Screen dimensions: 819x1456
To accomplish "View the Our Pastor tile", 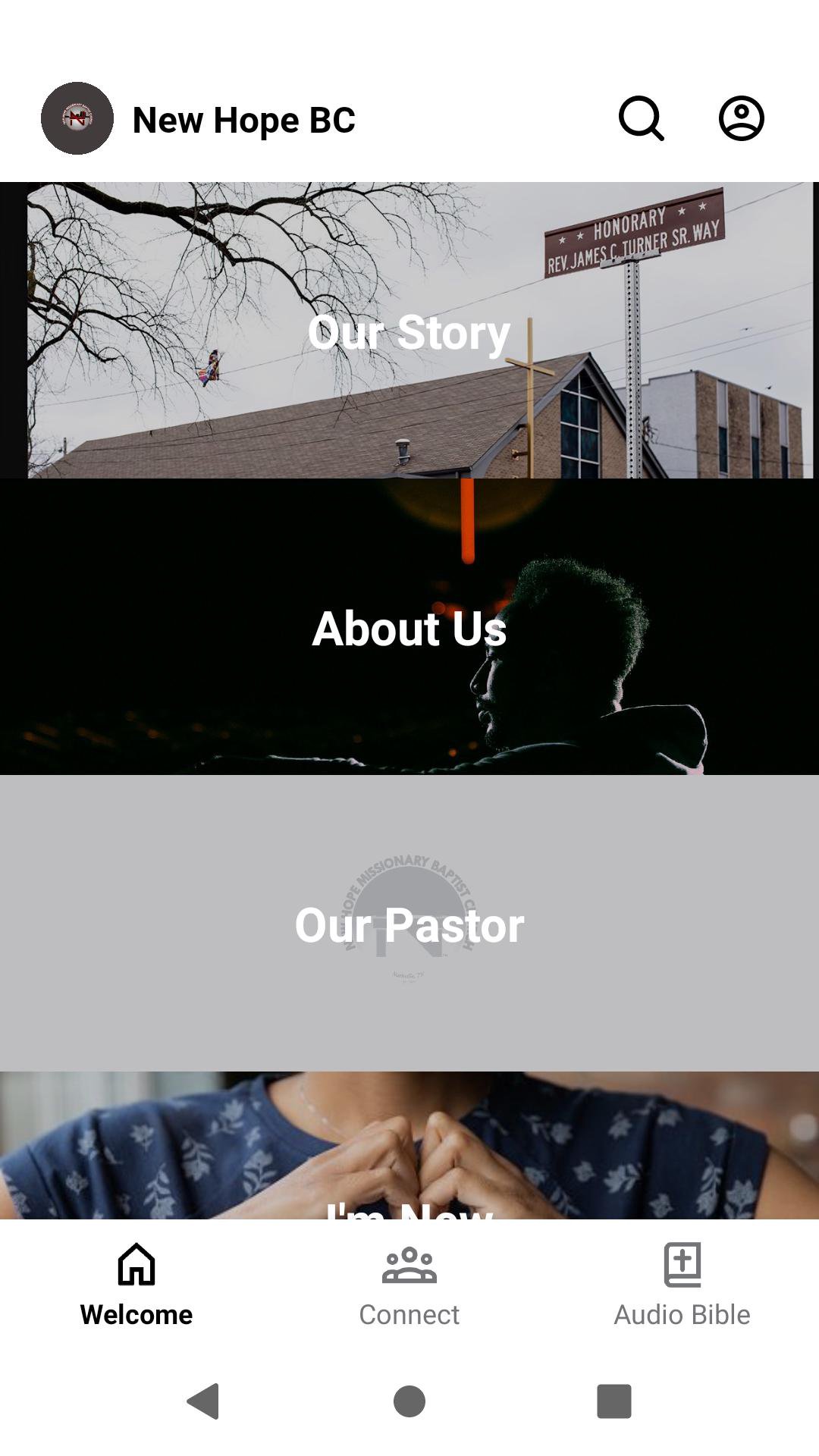I will point(409,923).
